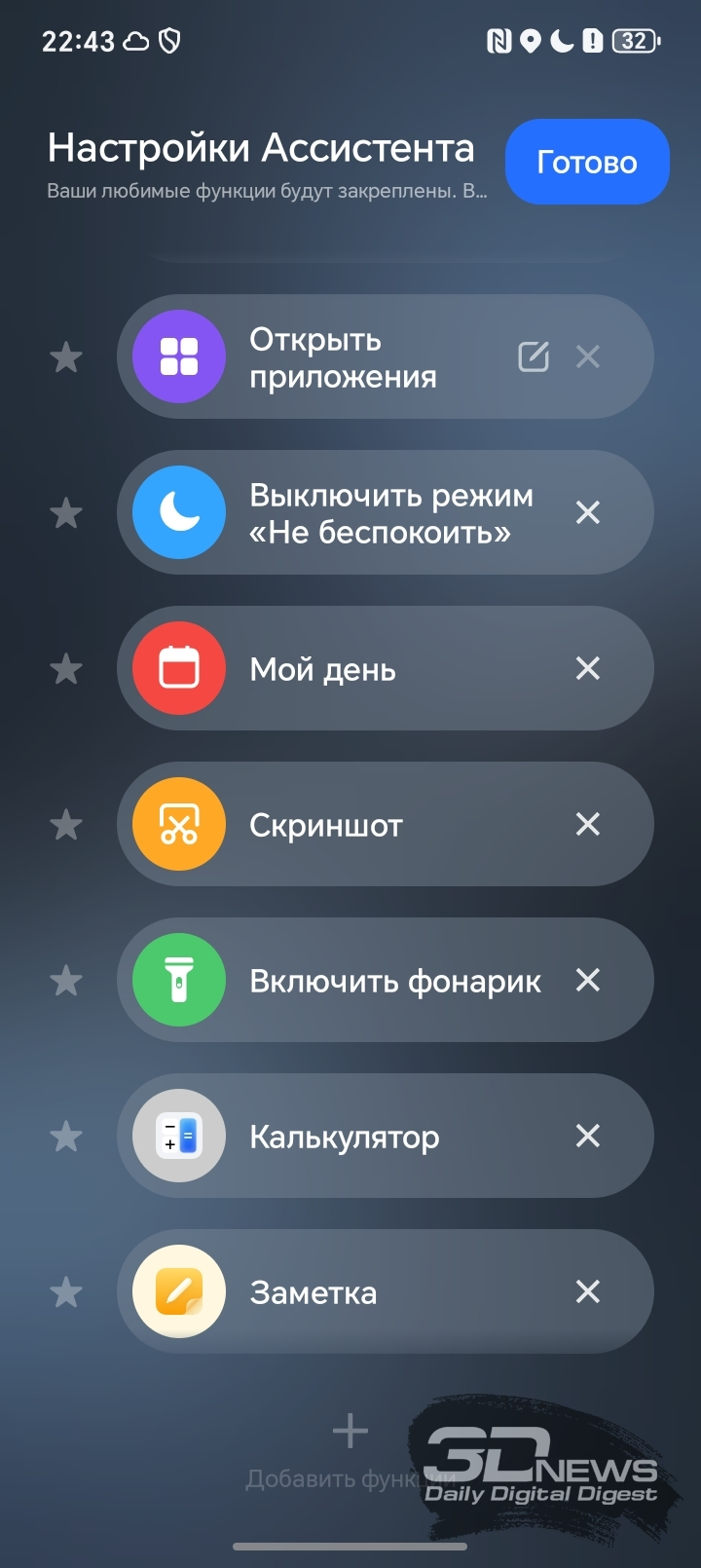This screenshot has width=701, height=1568.
Task: Star the Включить фонарик function
Action: coord(66,981)
